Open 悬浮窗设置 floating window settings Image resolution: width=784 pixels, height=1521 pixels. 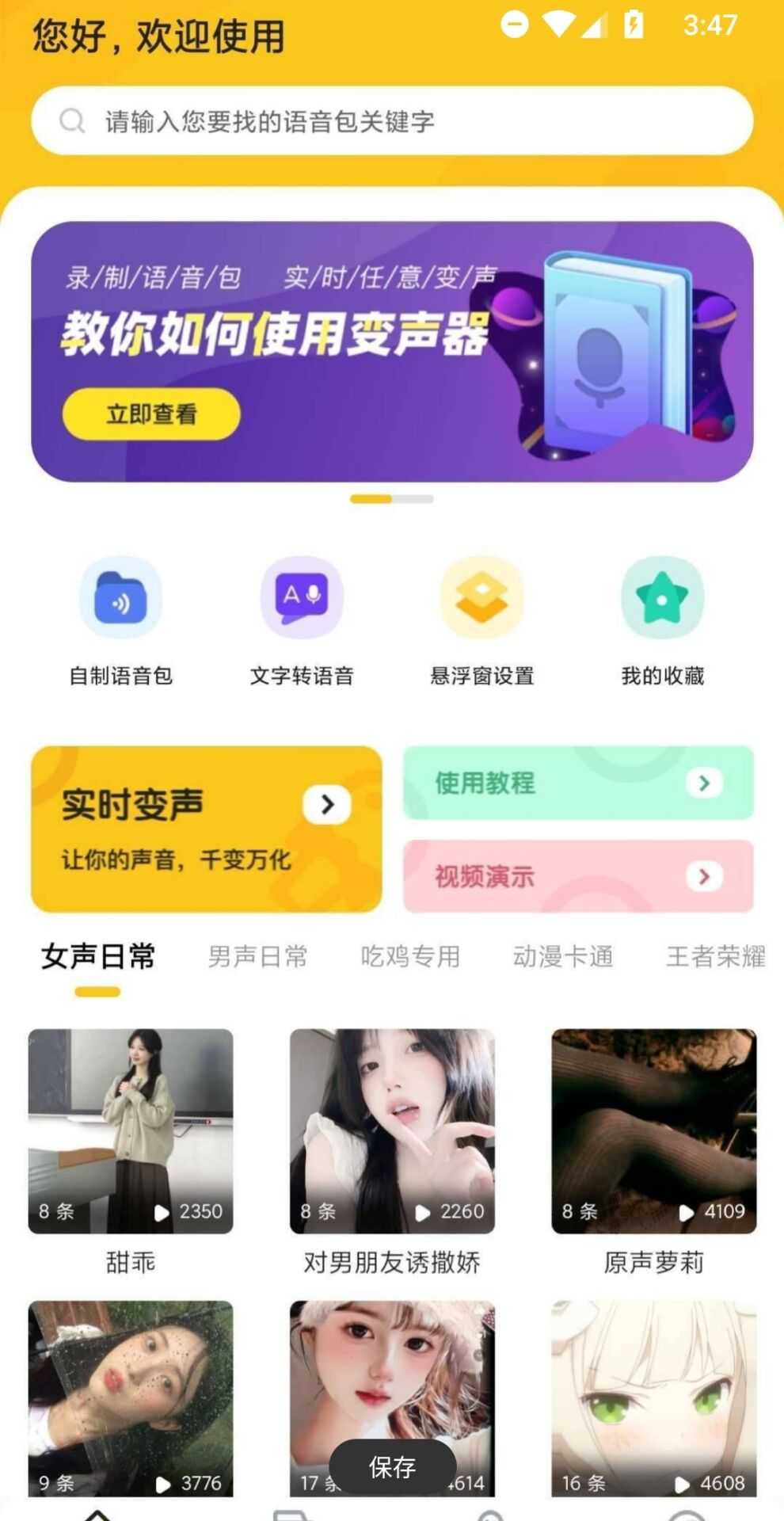coord(482,598)
